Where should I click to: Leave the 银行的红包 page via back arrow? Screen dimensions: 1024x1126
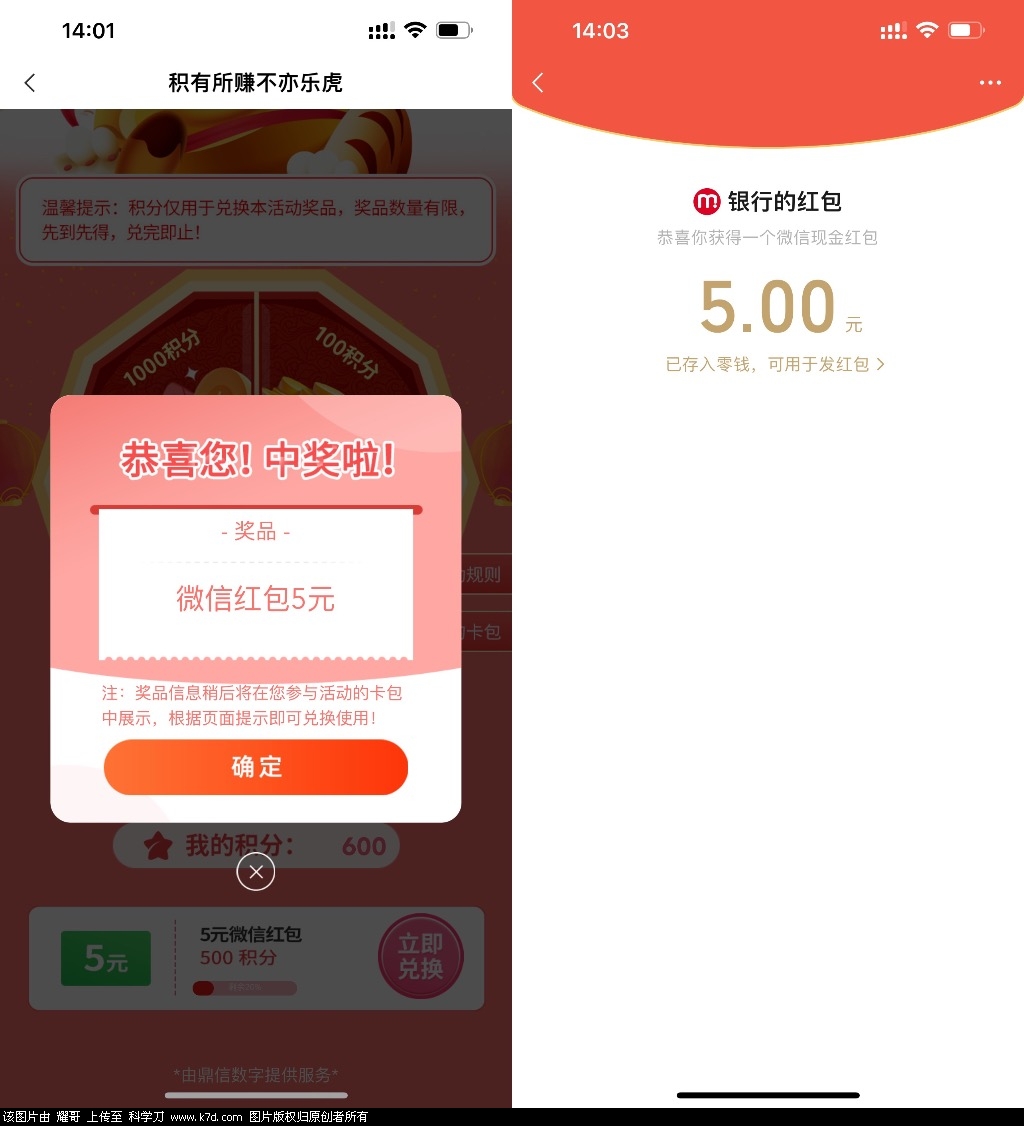click(x=538, y=83)
